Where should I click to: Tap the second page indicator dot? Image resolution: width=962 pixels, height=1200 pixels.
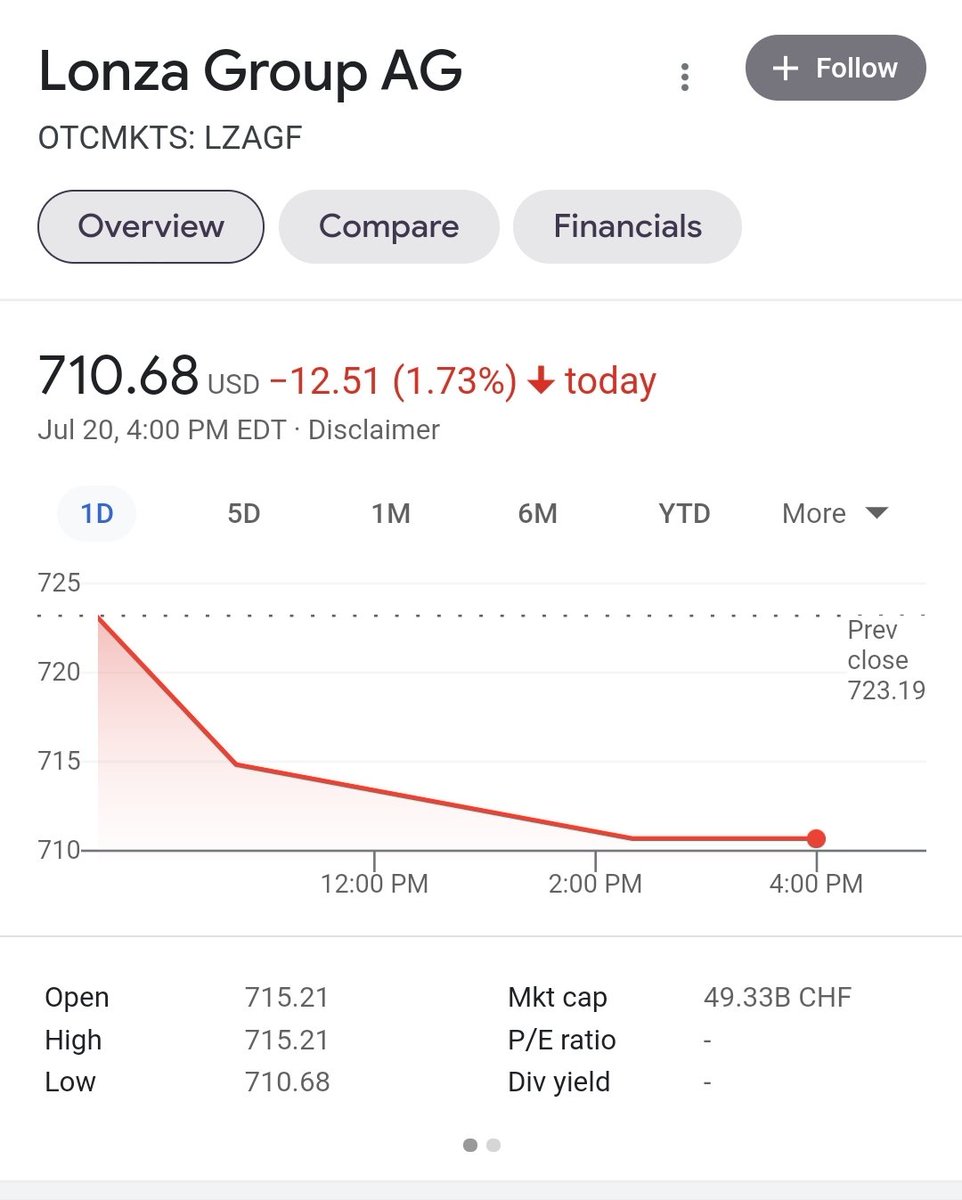[493, 1146]
